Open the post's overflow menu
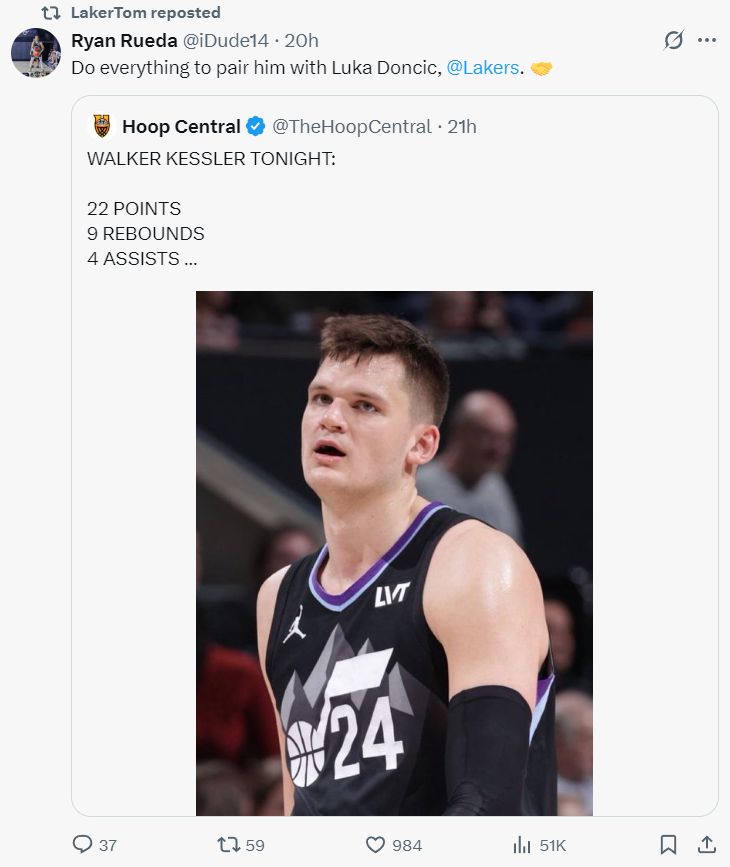Screen dimensions: 730x867 point(707,40)
